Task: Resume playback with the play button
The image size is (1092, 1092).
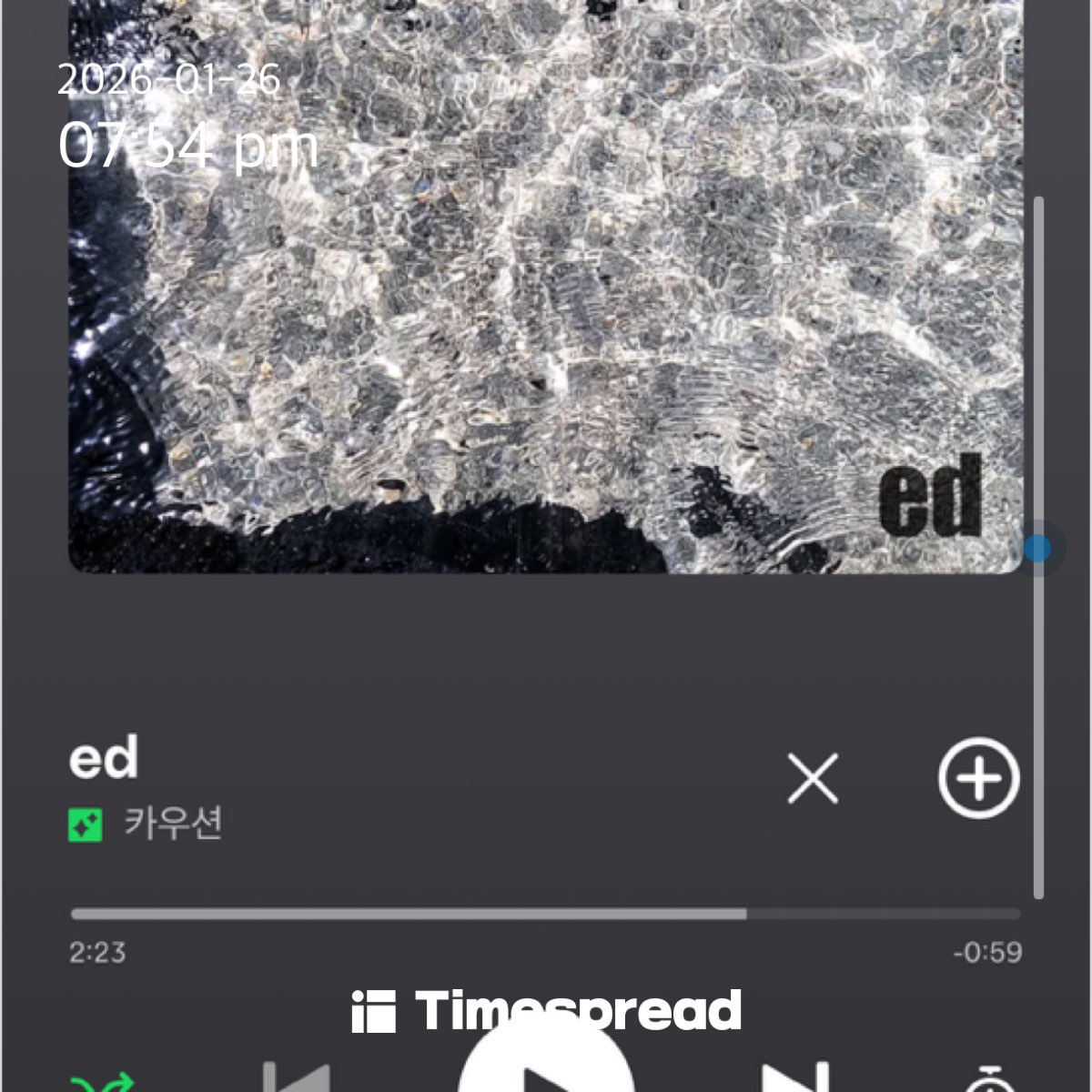Action: [546, 1074]
